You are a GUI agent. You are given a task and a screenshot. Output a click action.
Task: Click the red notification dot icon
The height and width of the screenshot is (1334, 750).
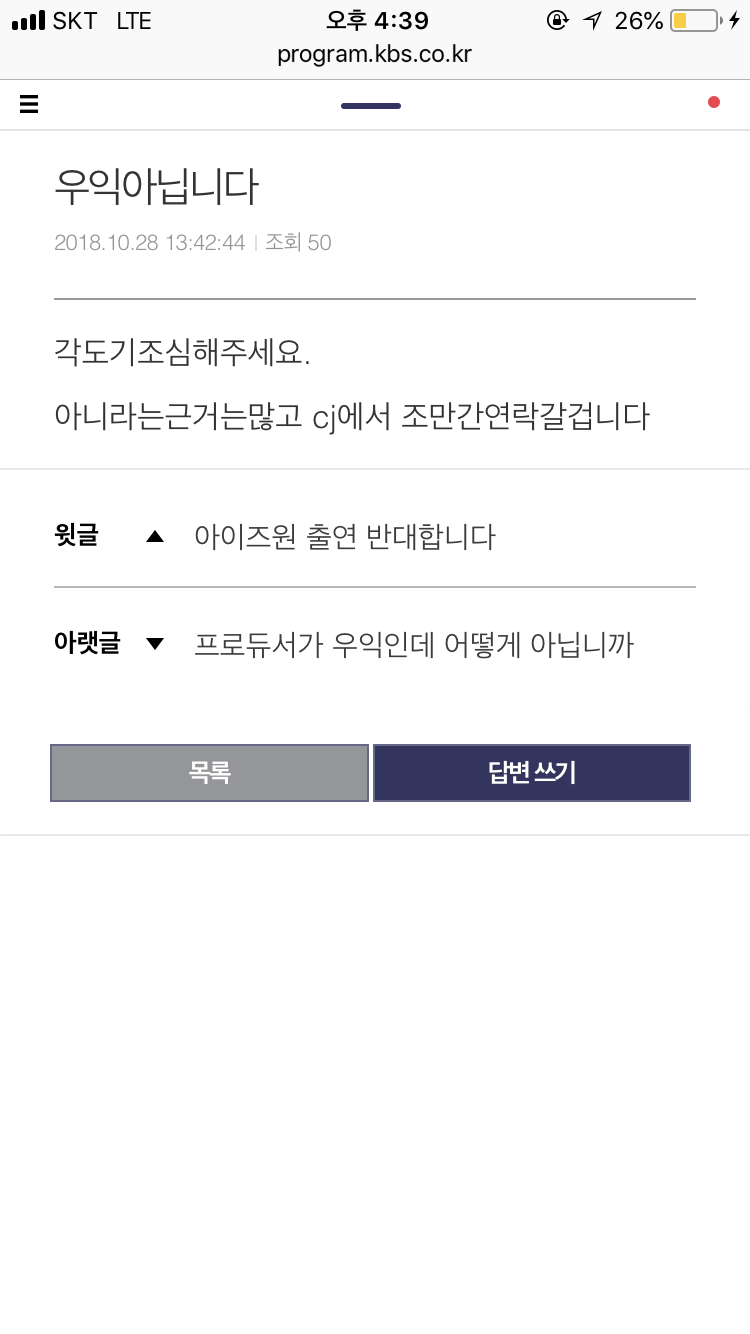point(713,101)
